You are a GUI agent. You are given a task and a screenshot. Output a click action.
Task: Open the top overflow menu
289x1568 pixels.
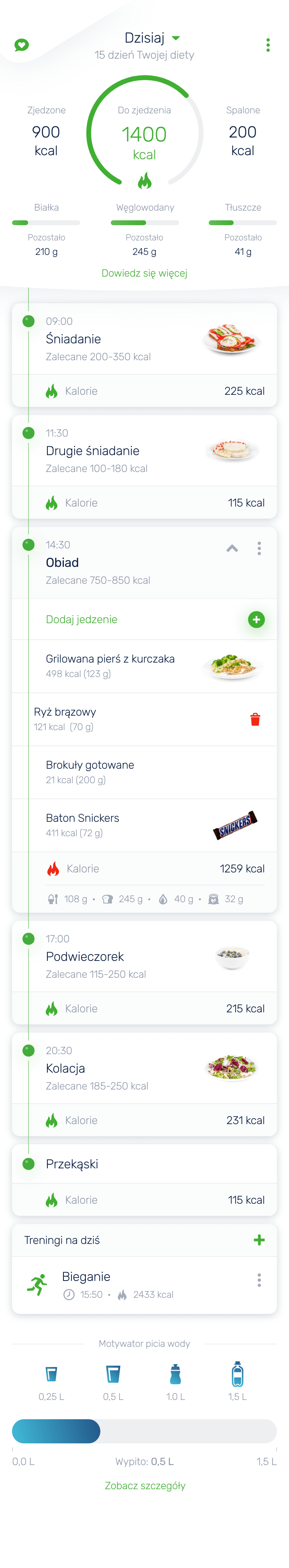268,45
